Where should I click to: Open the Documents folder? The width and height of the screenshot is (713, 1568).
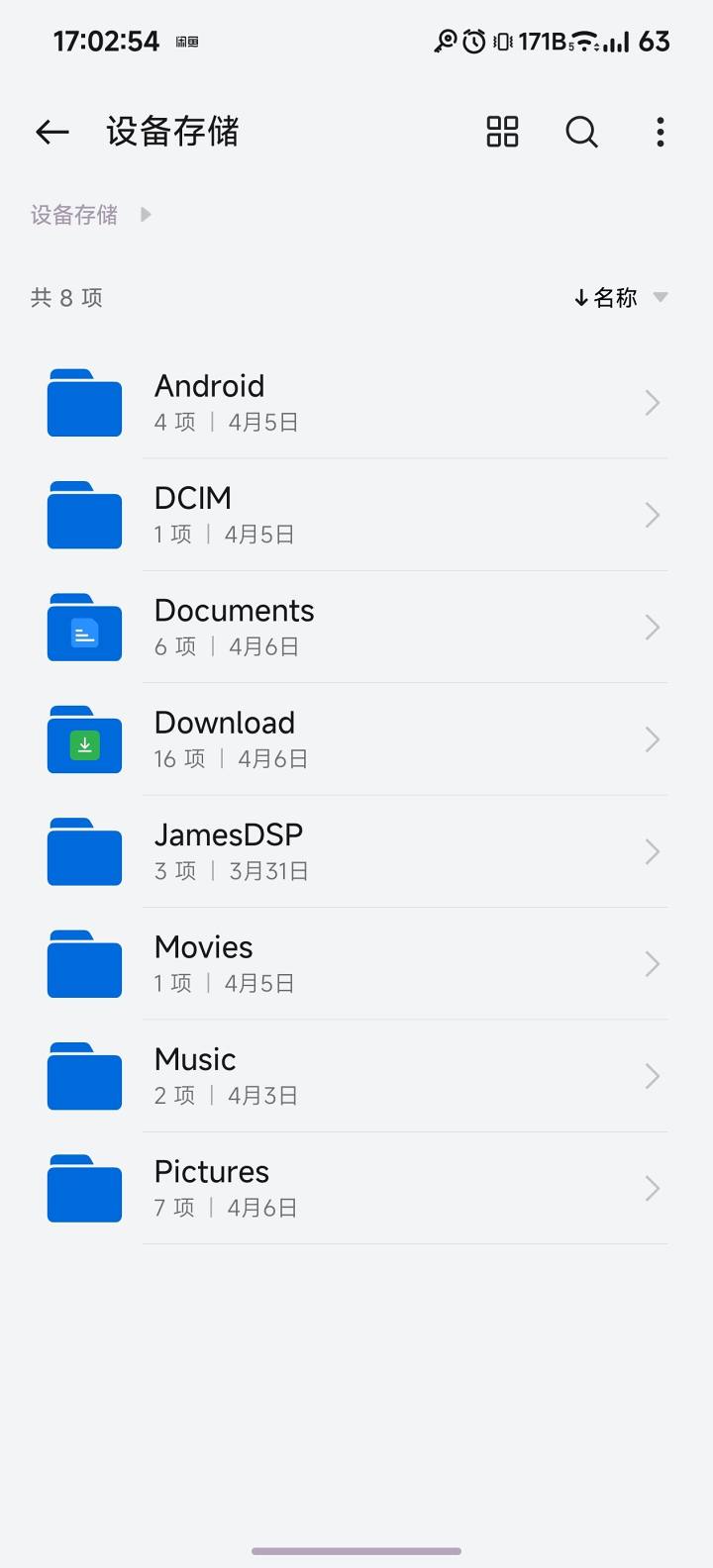click(x=356, y=628)
